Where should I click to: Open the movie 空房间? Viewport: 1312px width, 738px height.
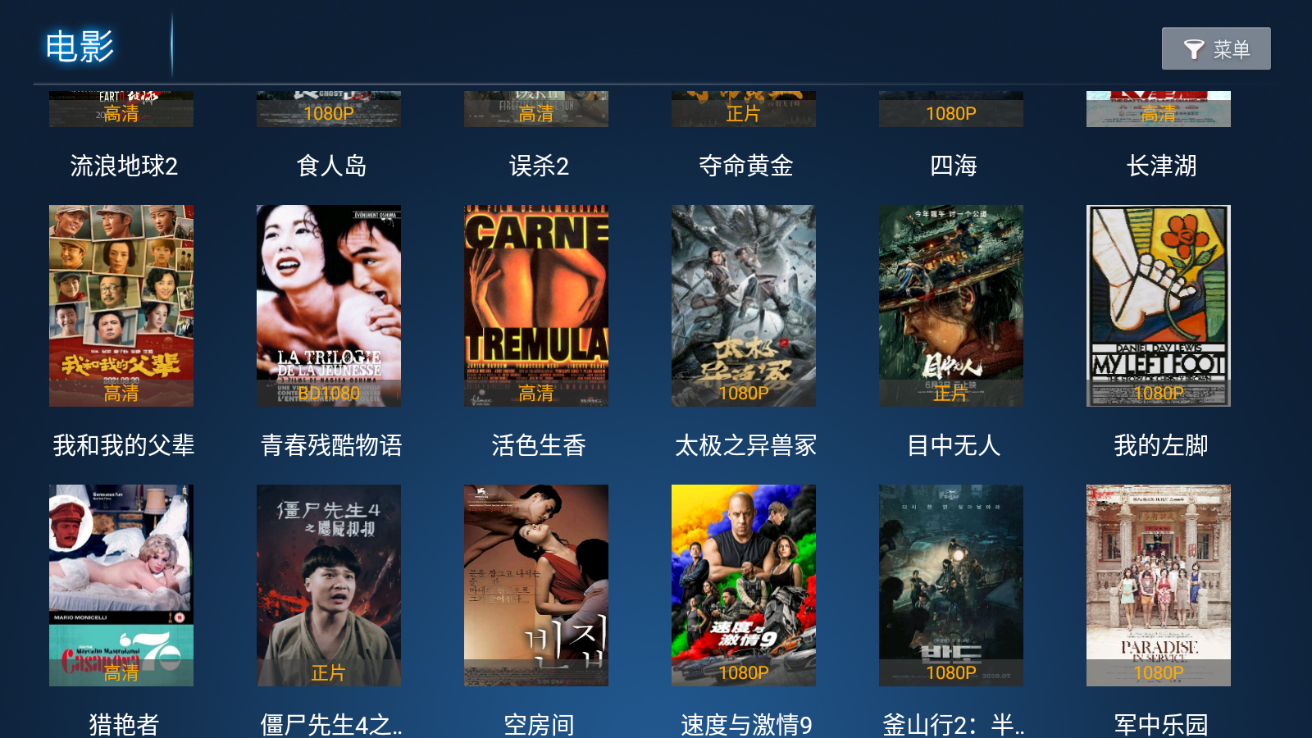coord(536,585)
